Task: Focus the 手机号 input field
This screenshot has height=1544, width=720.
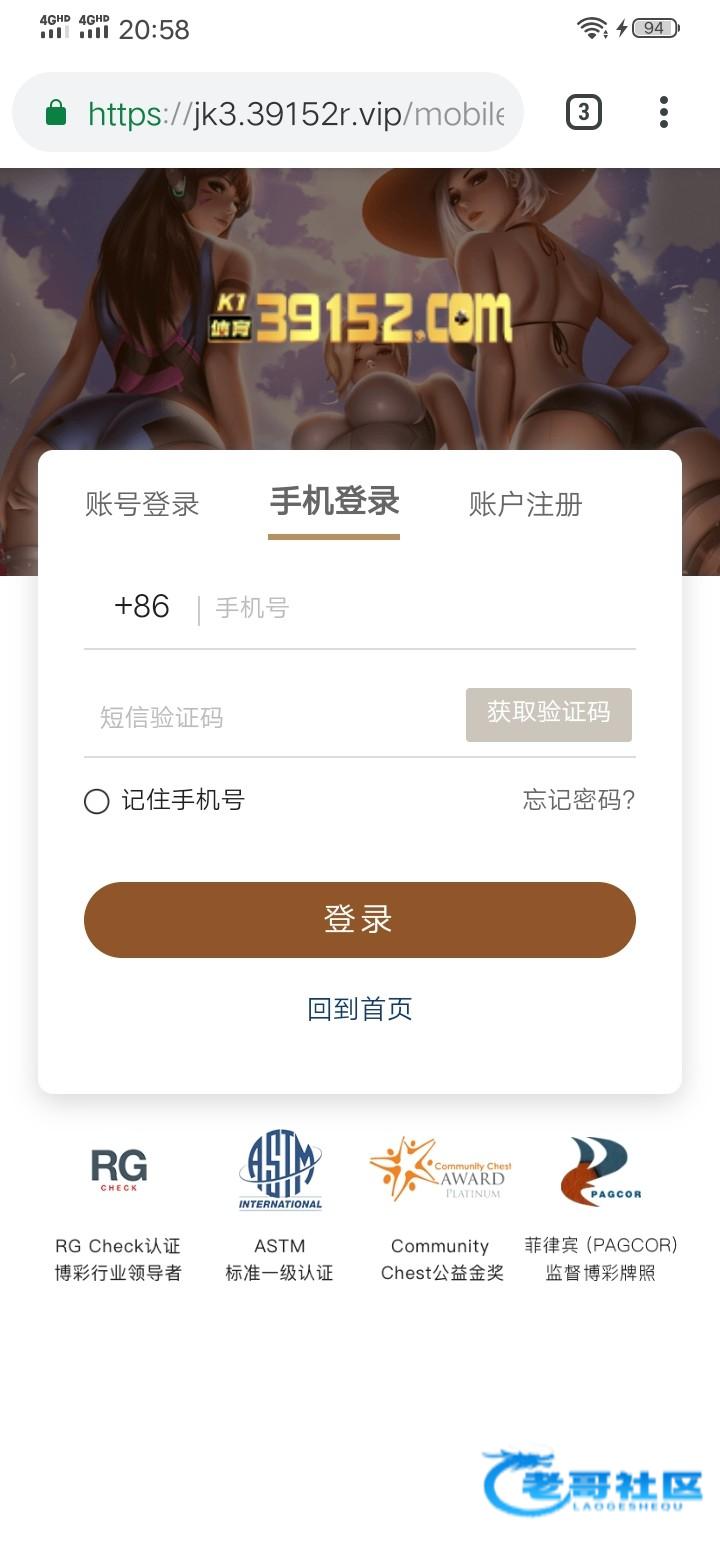Action: [420, 608]
